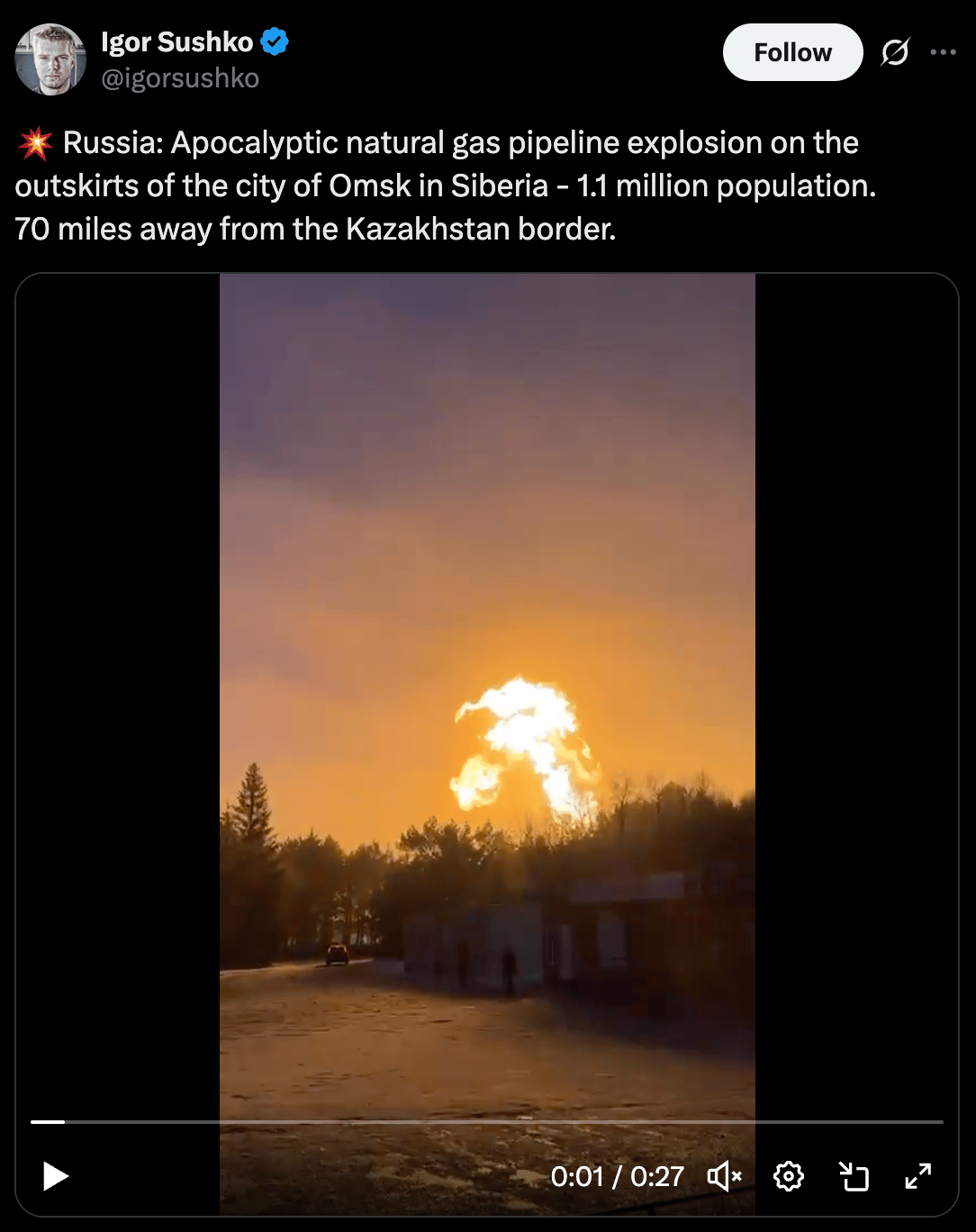Screen dimensions: 976x1232
Task: Open the Igor Sushko name link
Action: click(176, 41)
